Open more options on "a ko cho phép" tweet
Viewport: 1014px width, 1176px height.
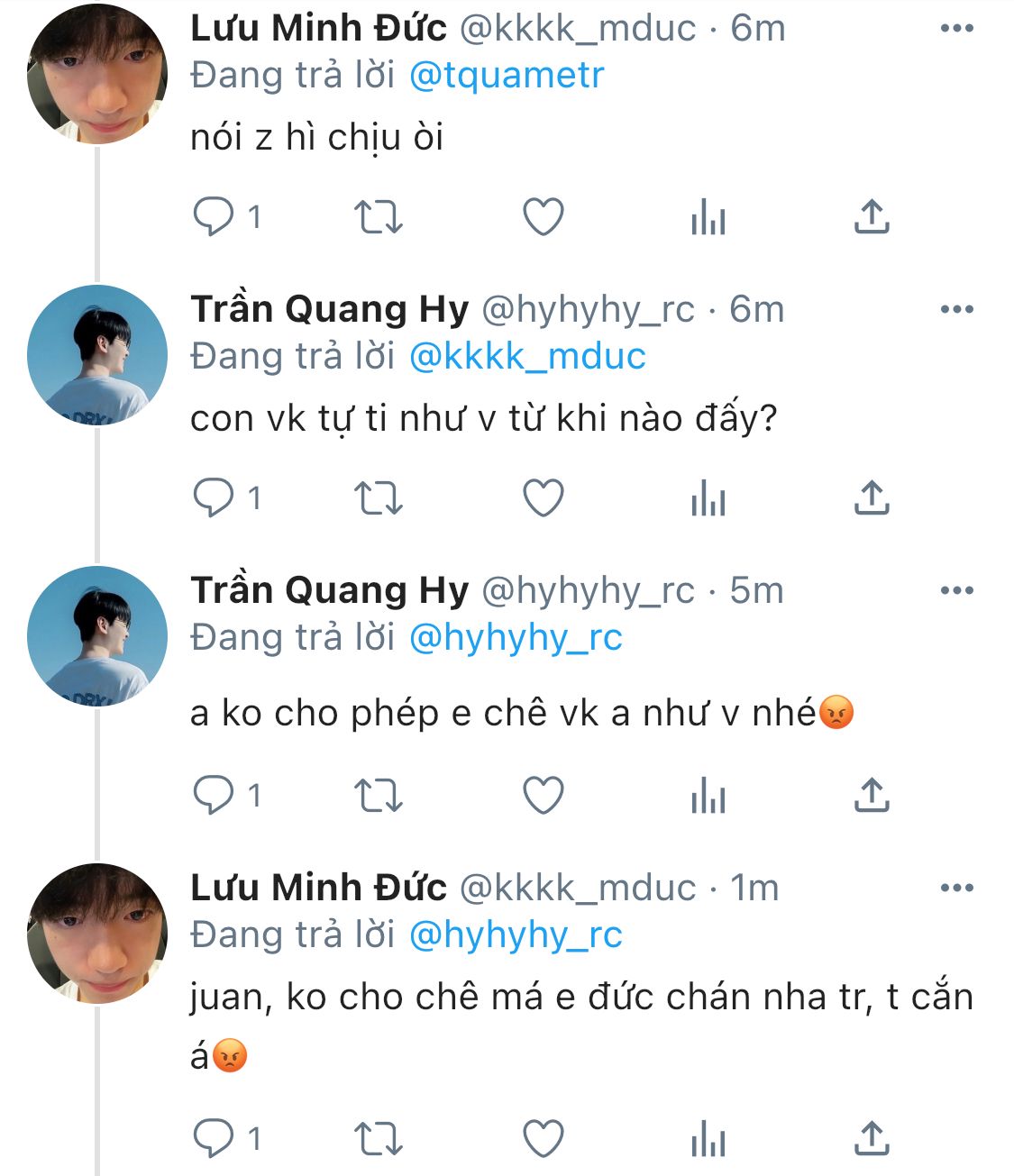tap(955, 591)
